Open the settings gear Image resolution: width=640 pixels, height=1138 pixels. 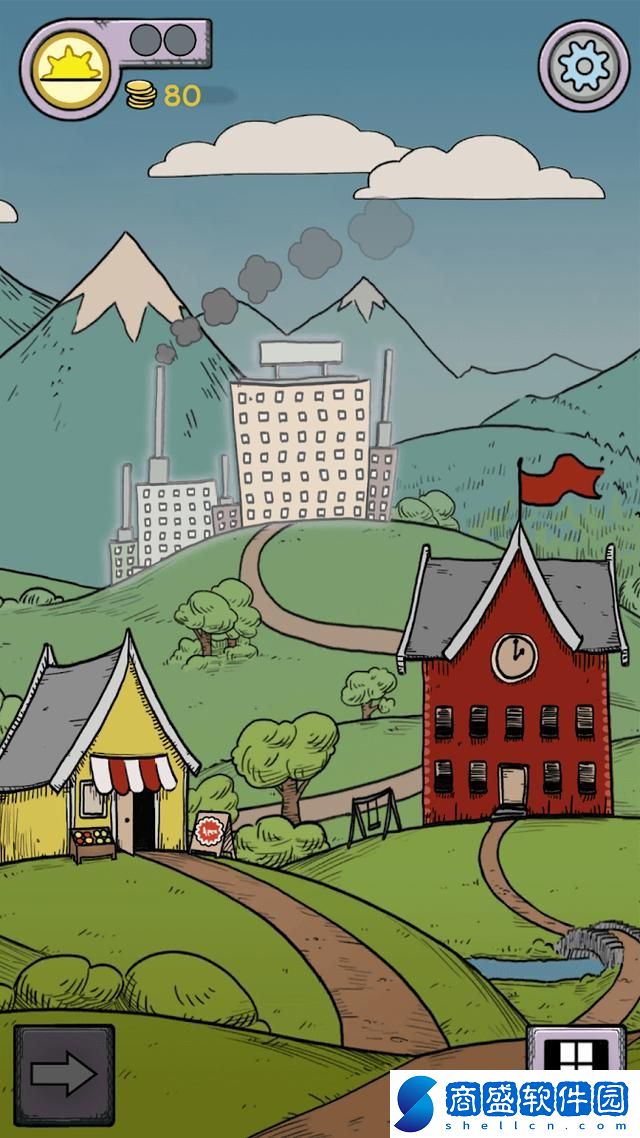(584, 65)
